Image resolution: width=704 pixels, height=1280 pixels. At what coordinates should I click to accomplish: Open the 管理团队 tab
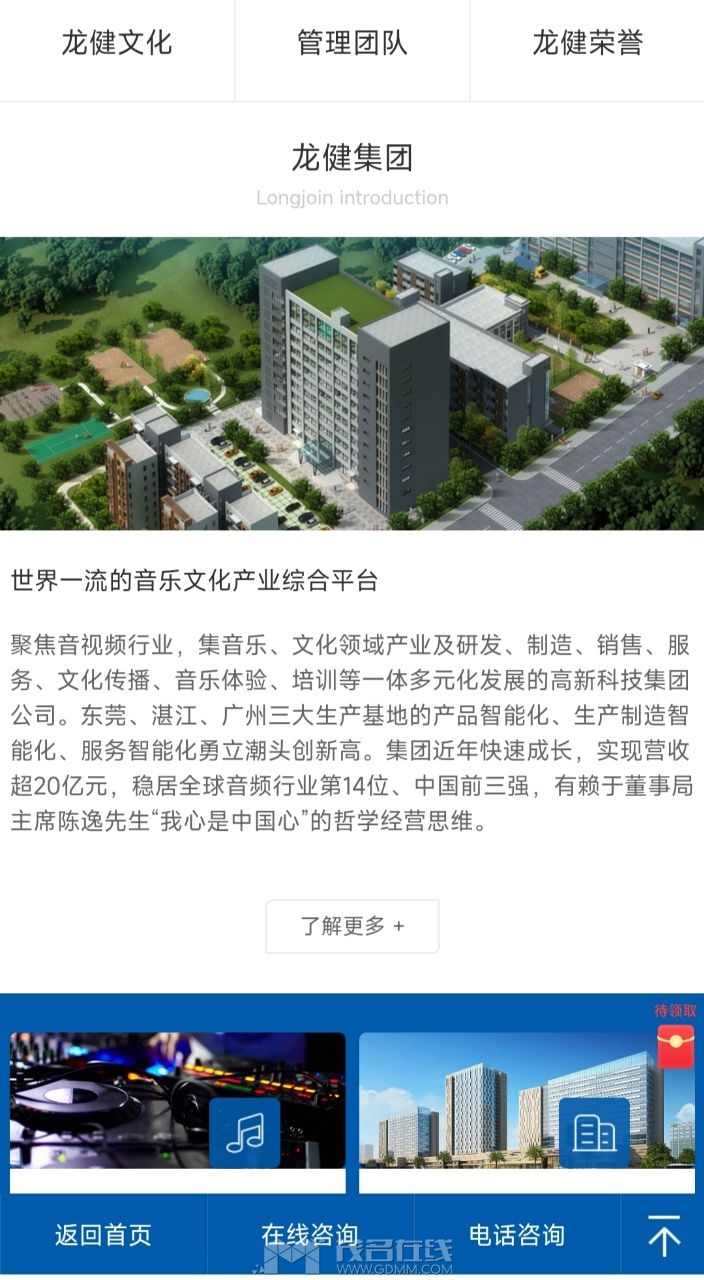point(352,43)
